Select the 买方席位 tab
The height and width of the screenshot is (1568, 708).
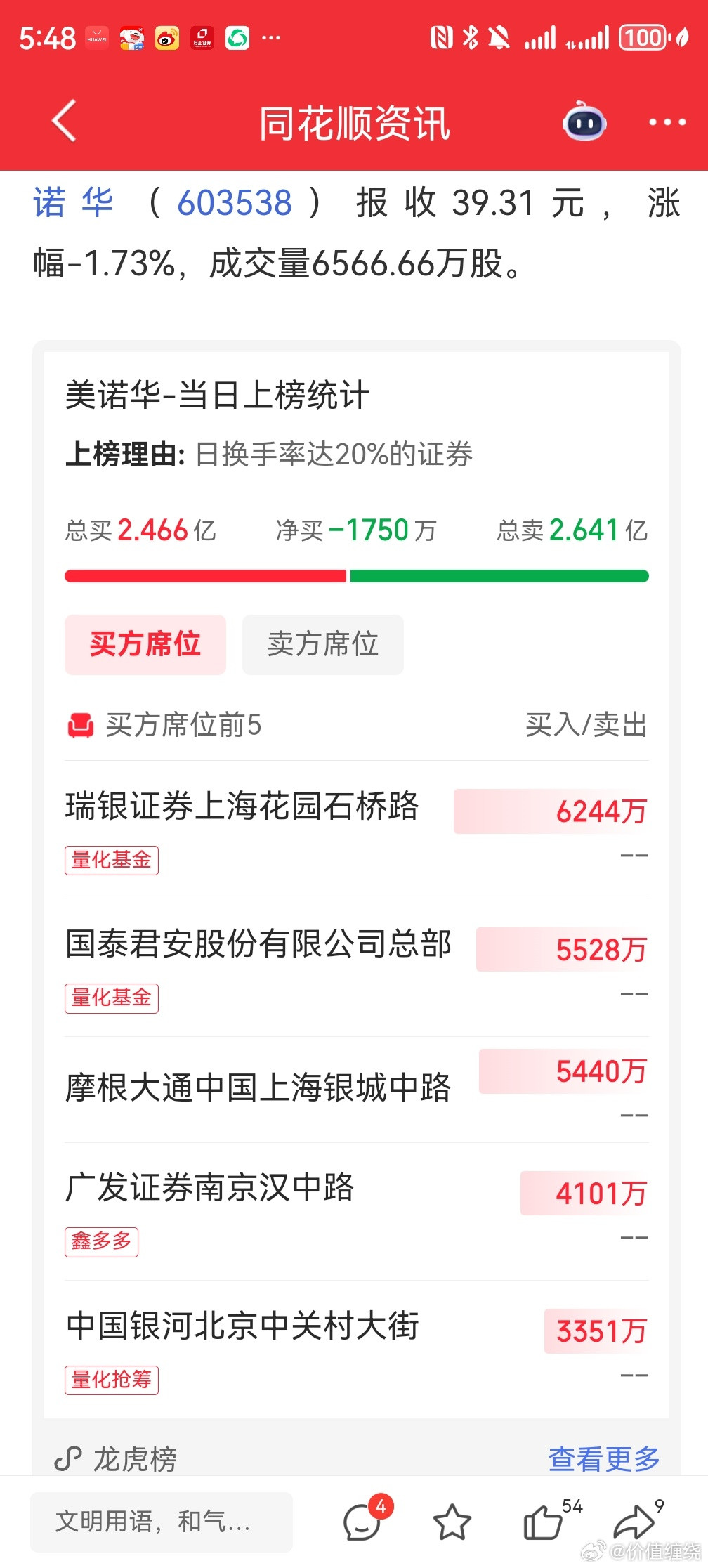click(145, 644)
